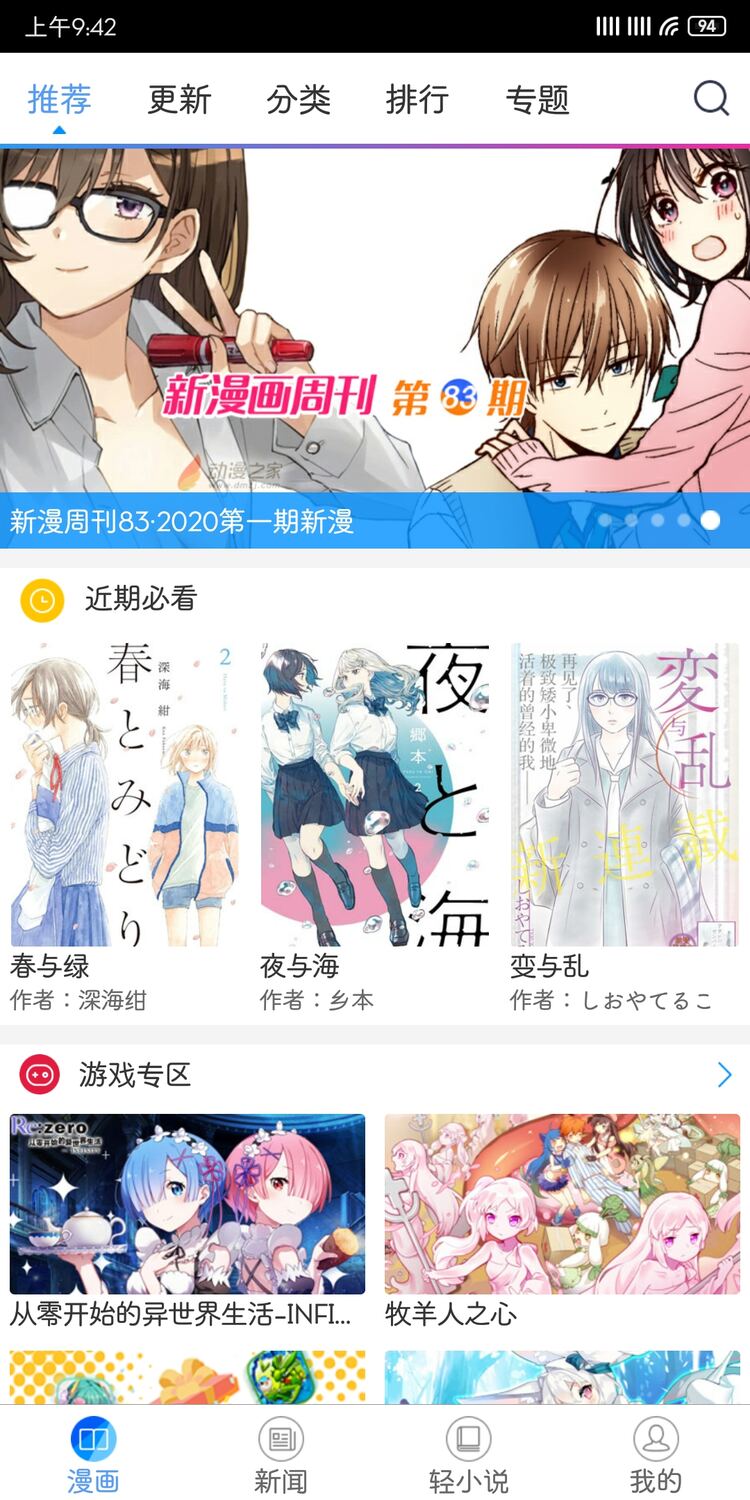Switch to the 分类 tab
Image resolution: width=750 pixels, height=1500 pixels.
coord(298,100)
